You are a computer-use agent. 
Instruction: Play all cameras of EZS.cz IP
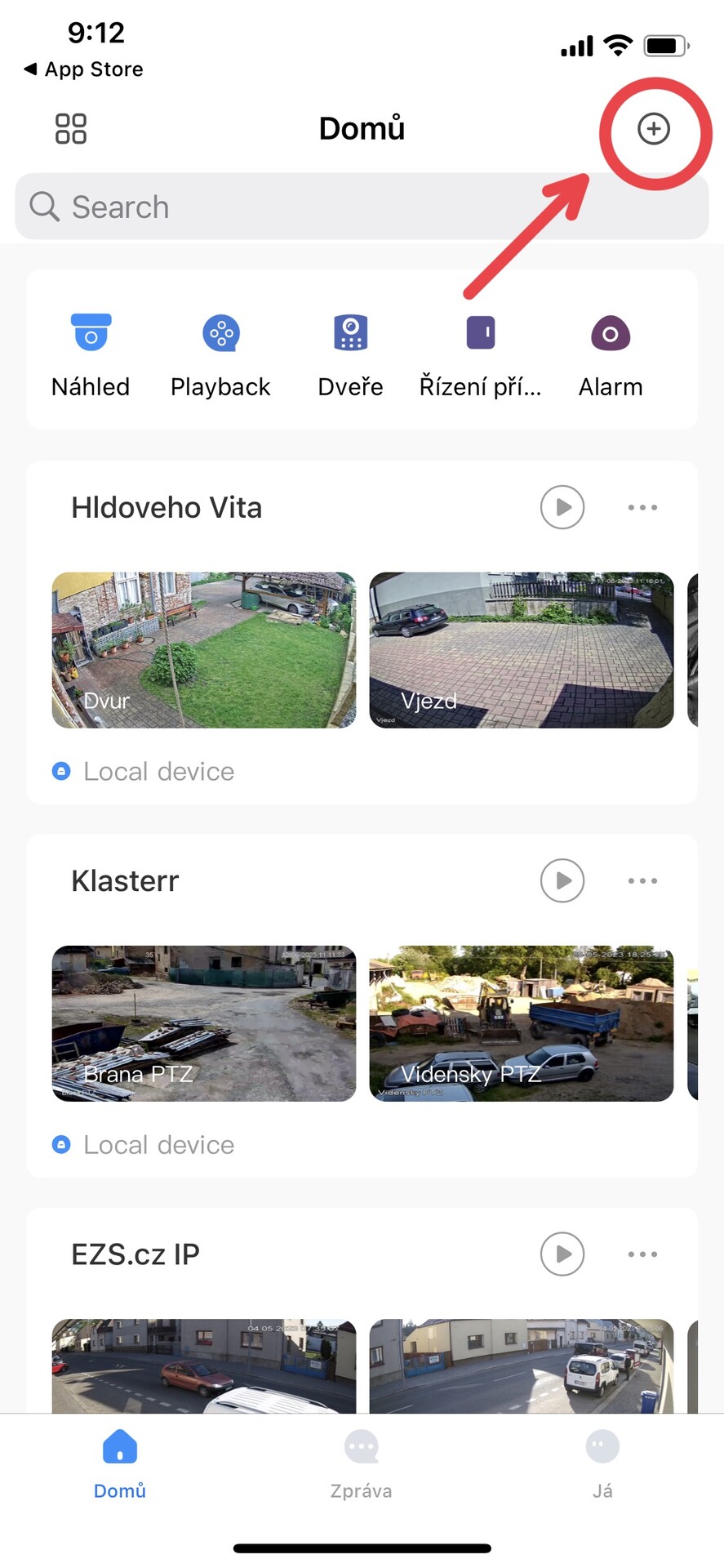pos(562,1254)
